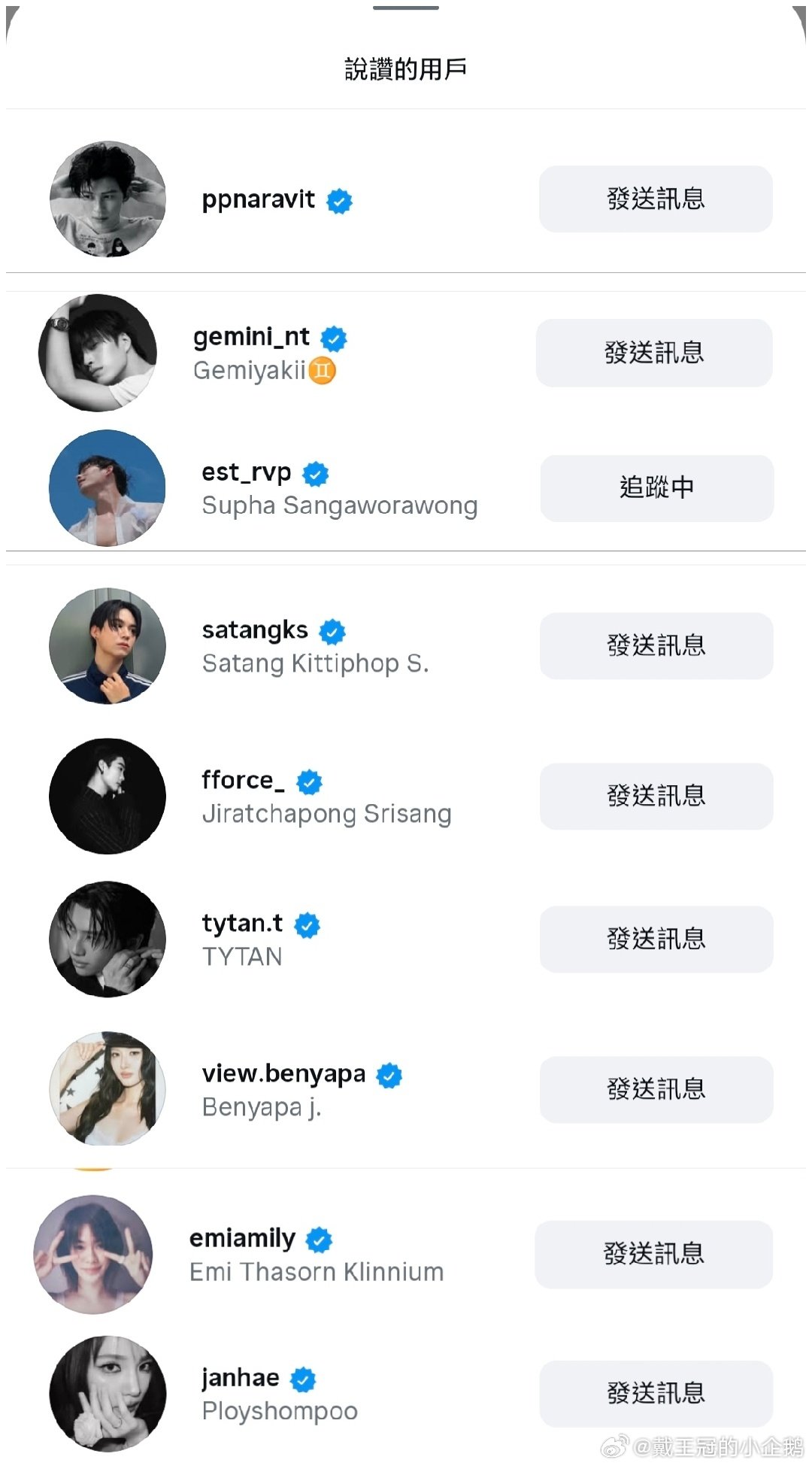Screen dimensions: 812x1466
Task: Message janhae
Action: 656,1394
